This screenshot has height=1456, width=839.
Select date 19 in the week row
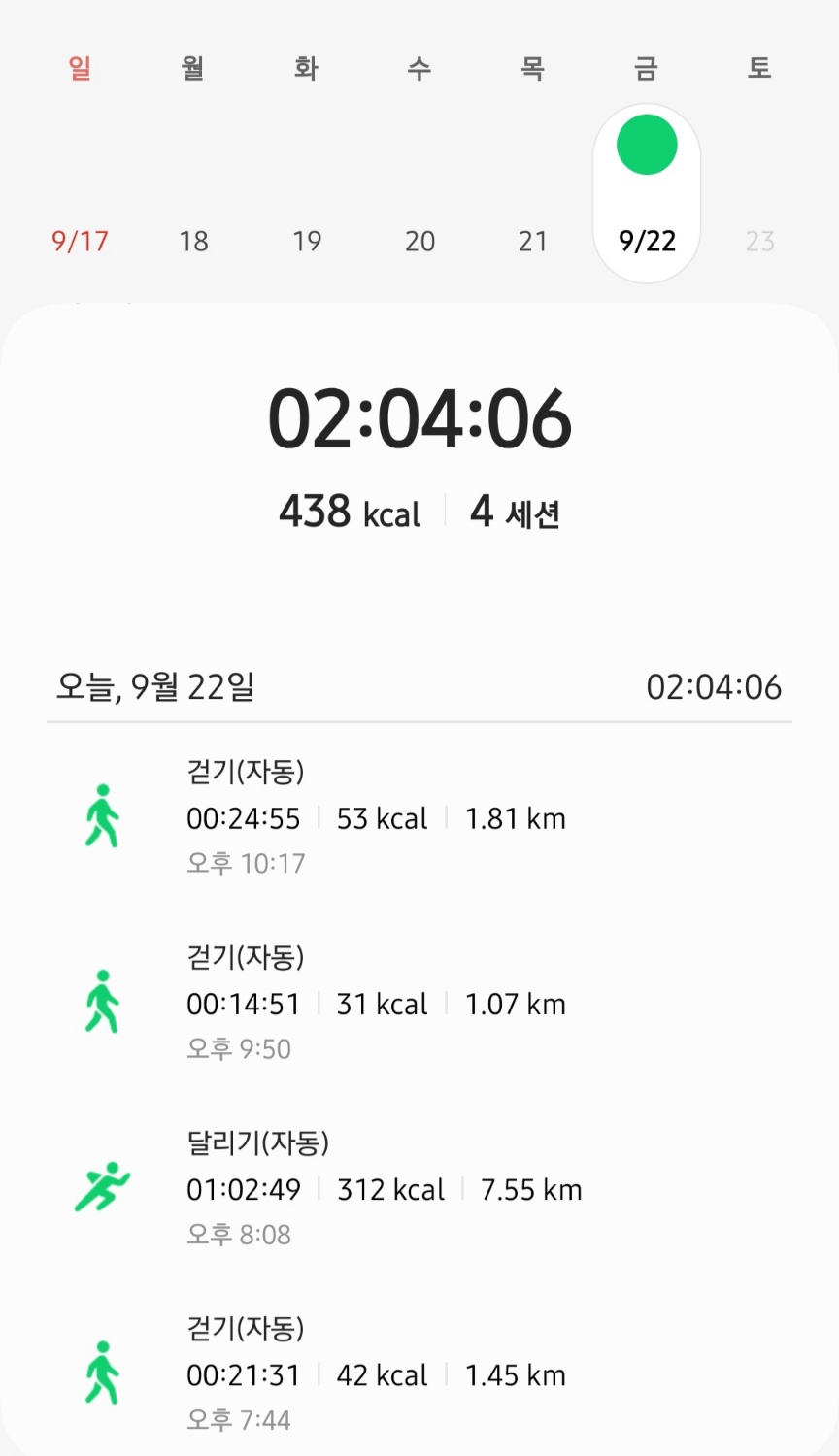pos(307,241)
